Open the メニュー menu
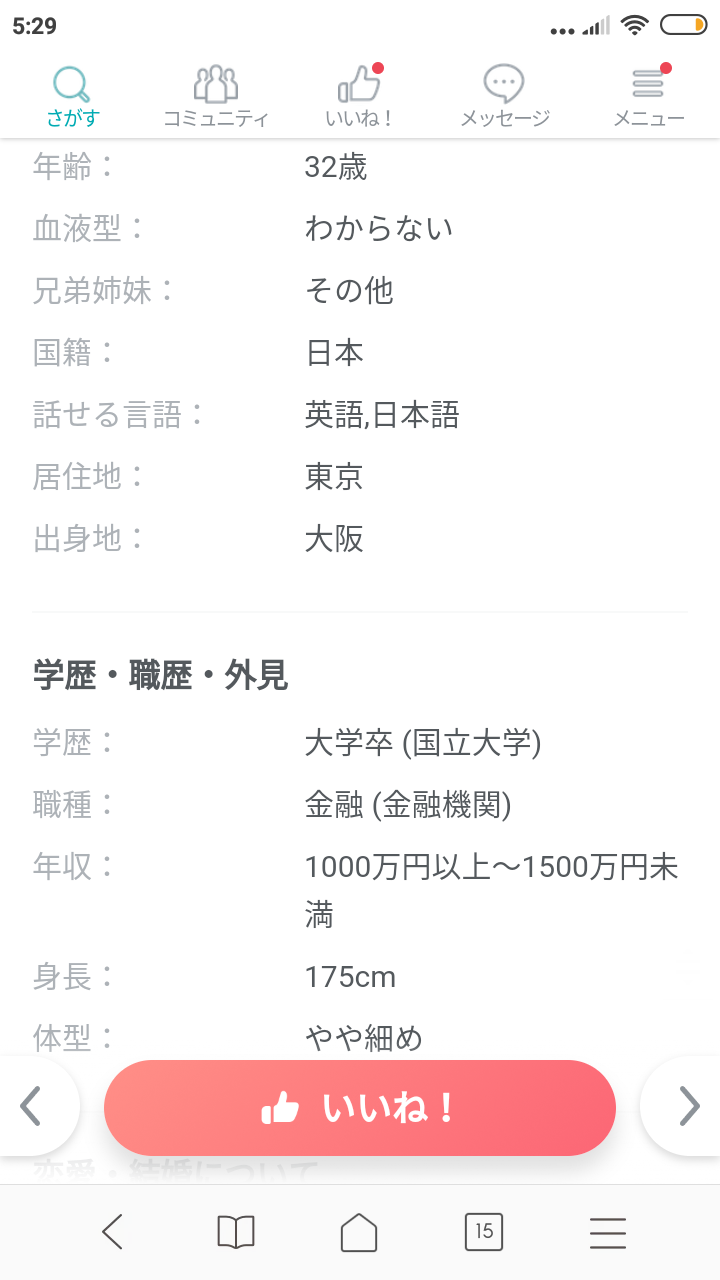This screenshot has height=1280, width=720. click(649, 97)
